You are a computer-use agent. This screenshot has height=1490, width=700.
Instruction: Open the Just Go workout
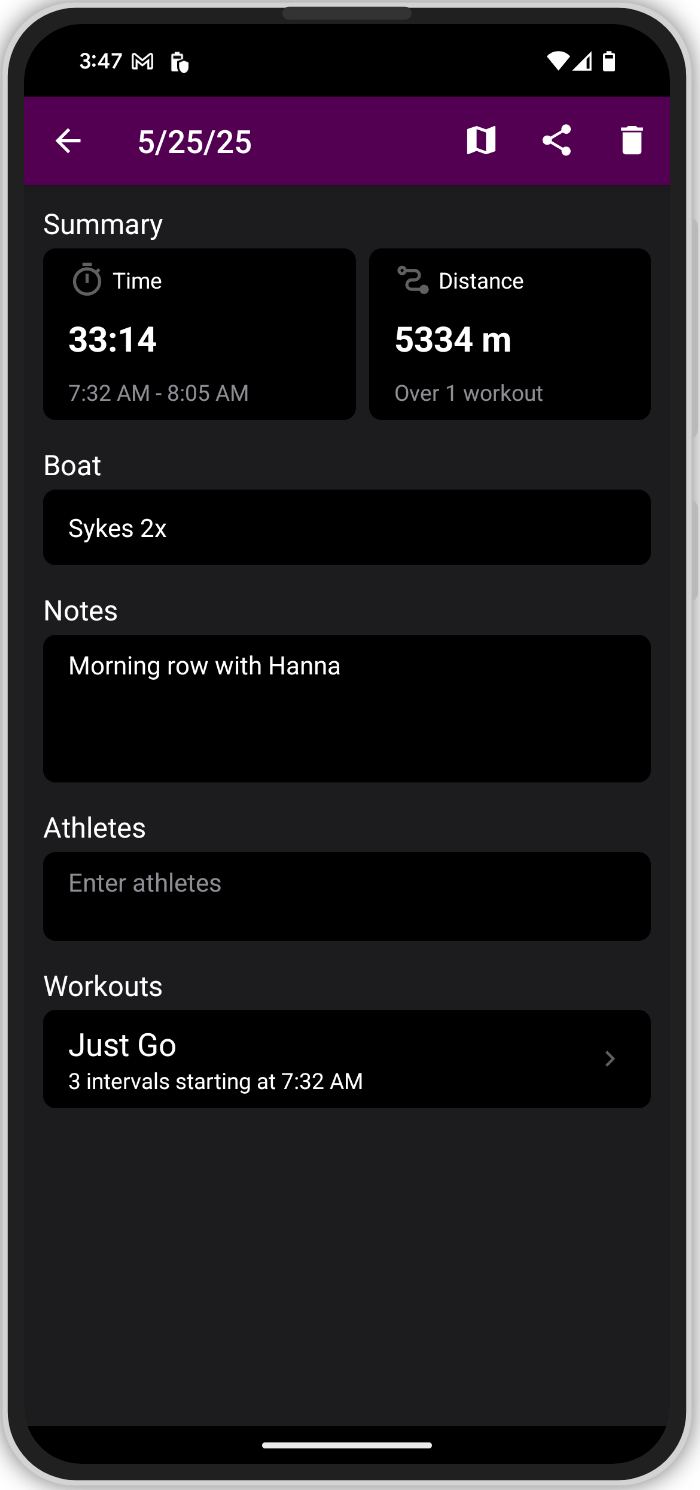(347, 1059)
